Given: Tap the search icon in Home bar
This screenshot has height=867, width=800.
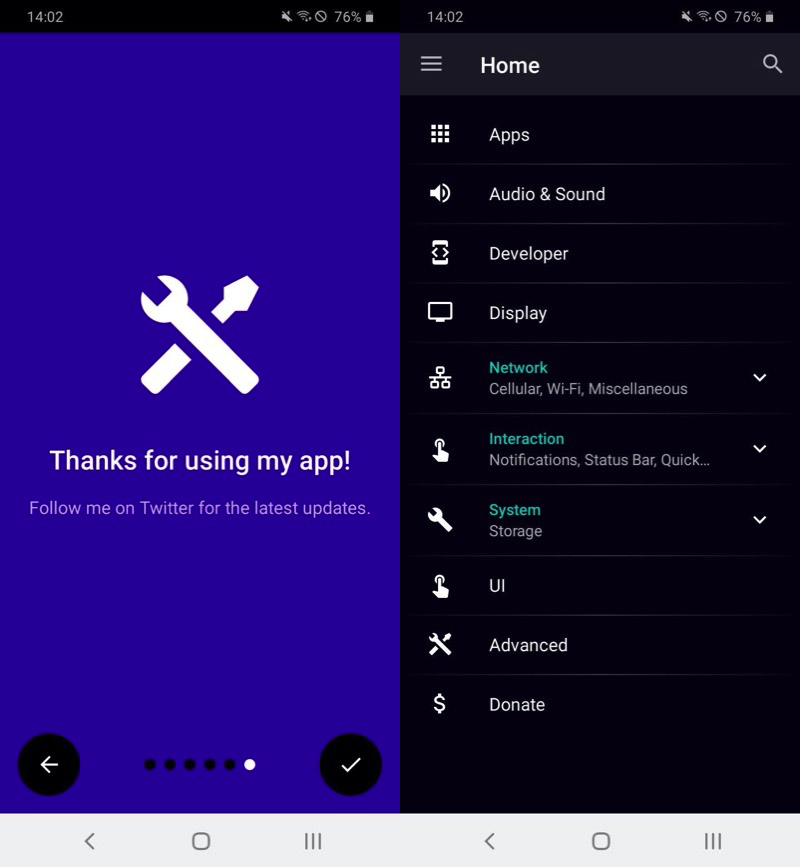Looking at the screenshot, I should [772, 64].
